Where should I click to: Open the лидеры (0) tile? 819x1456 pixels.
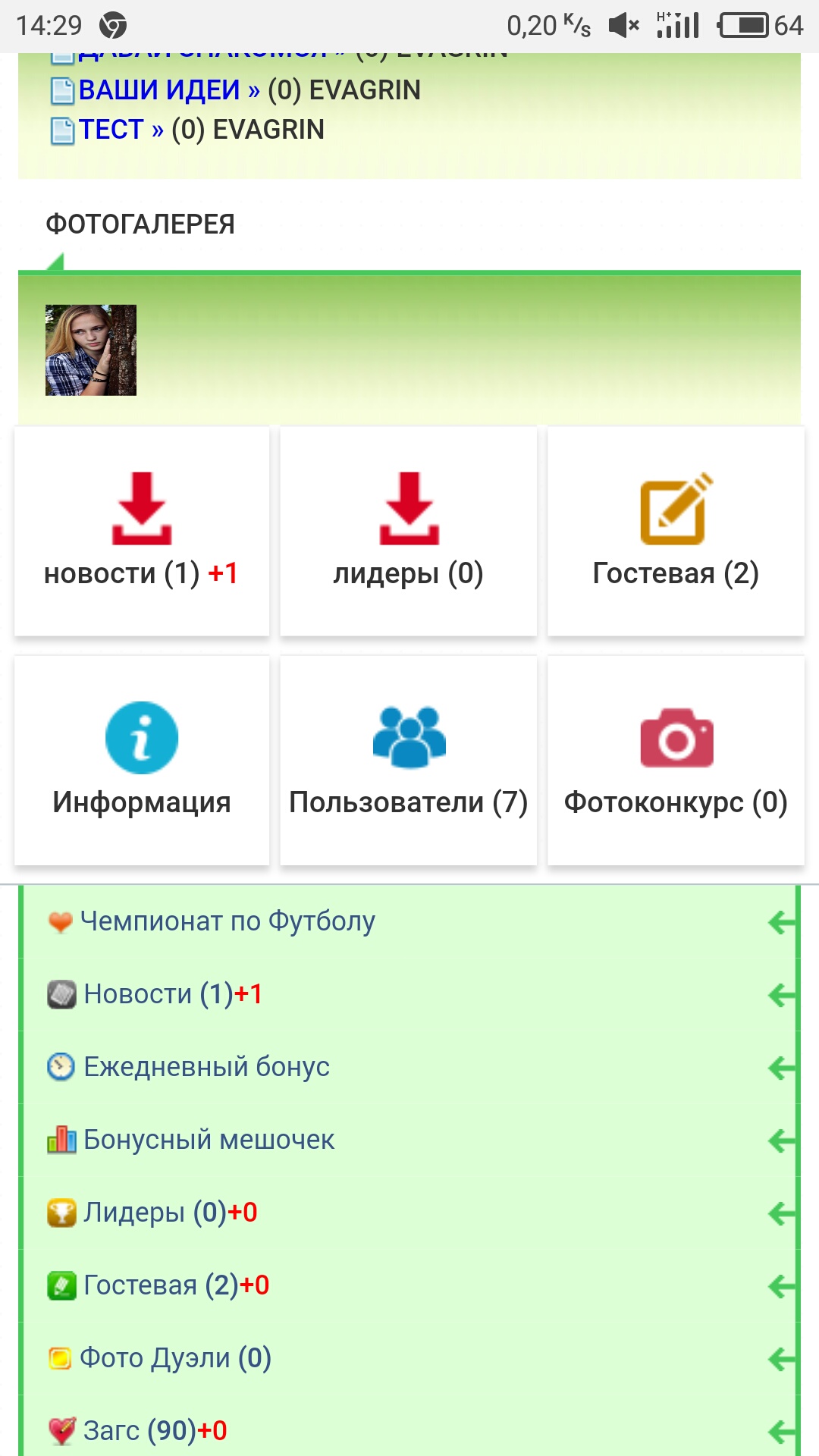tap(409, 531)
